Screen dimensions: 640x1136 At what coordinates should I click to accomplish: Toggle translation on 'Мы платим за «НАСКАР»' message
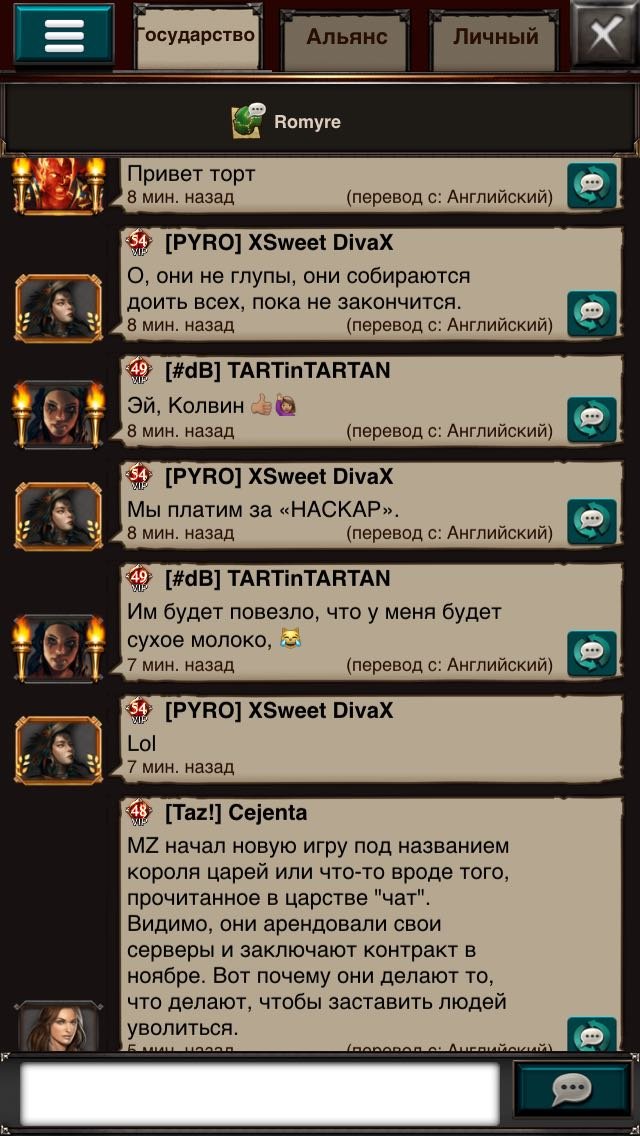tap(591, 522)
